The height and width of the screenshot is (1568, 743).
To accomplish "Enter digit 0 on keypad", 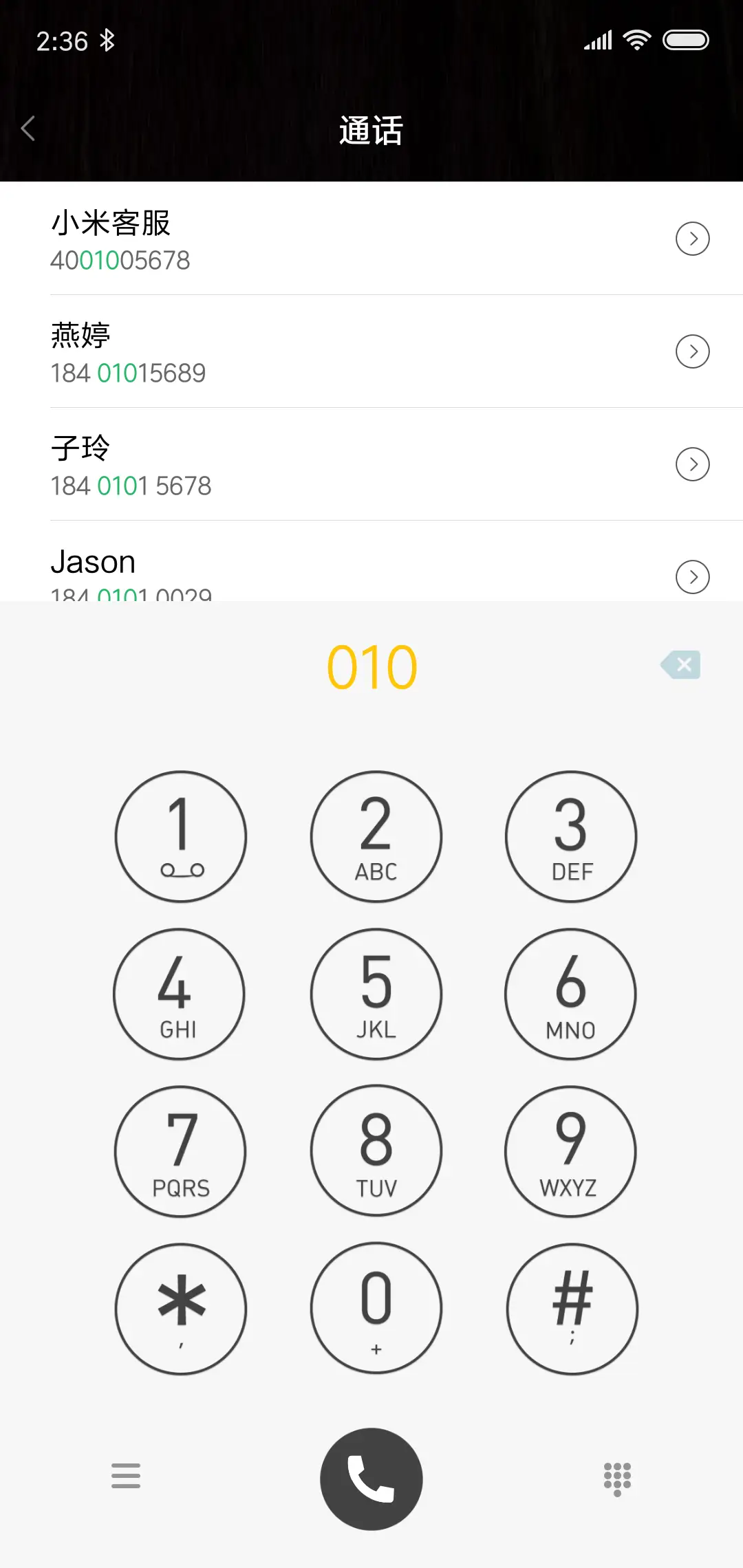I will (x=376, y=1307).
